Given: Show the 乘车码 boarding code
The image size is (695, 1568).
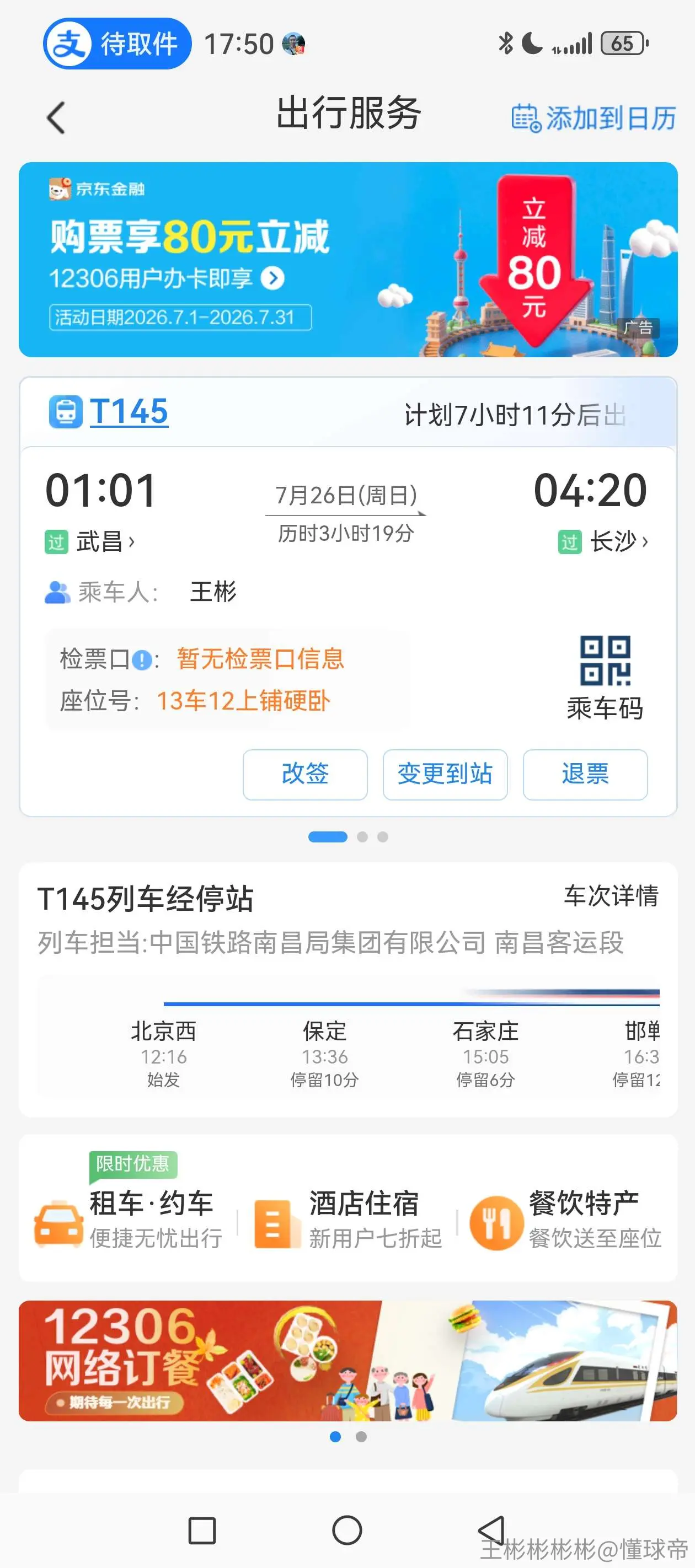Looking at the screenshot, I should [605, 678].
